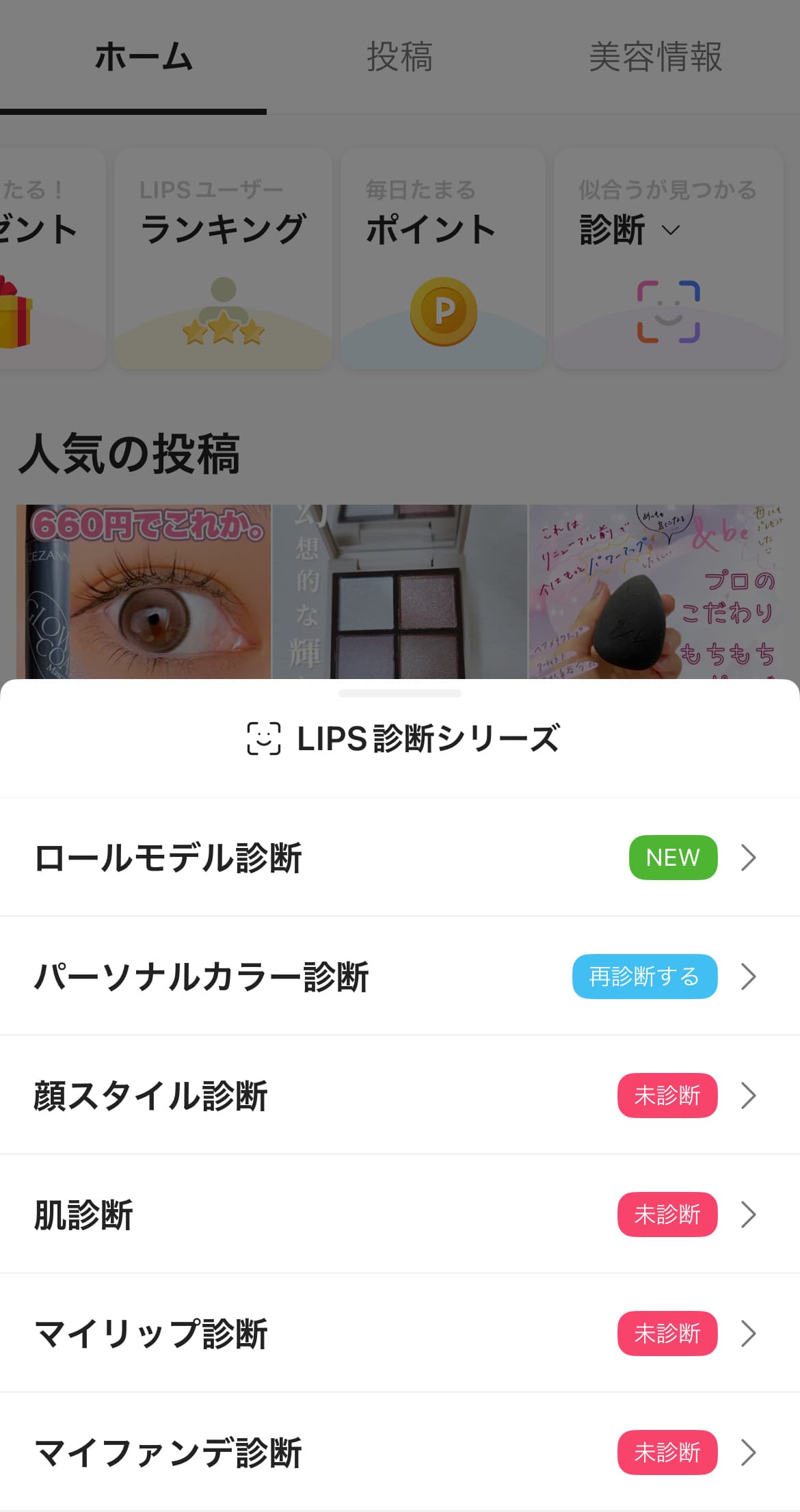This screenshot has width=800, height=1512.
Task: Go to the ホーム tab
Action: 144,56
